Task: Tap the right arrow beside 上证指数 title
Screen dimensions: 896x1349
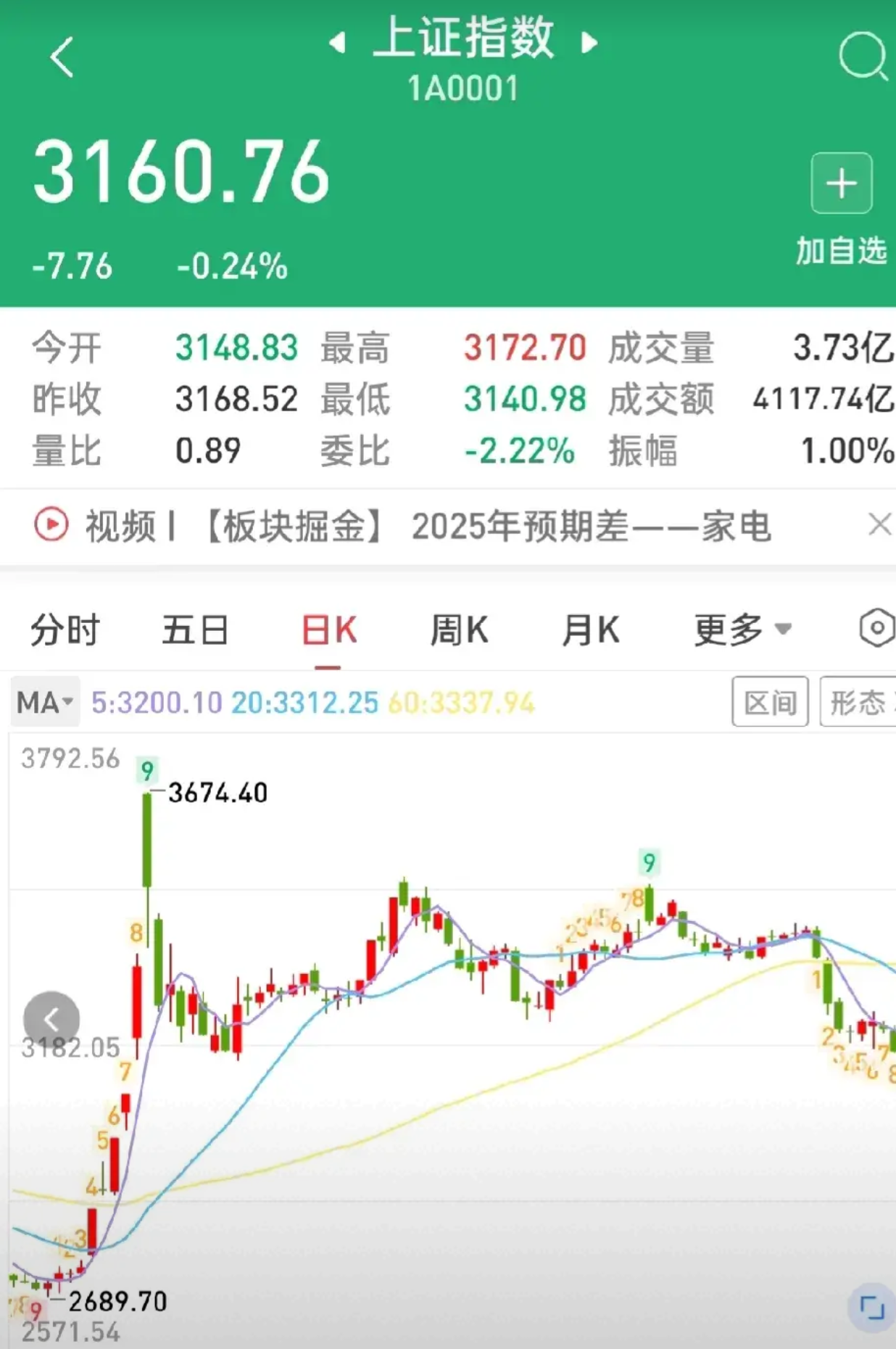Action: click(x=587, y=42)
